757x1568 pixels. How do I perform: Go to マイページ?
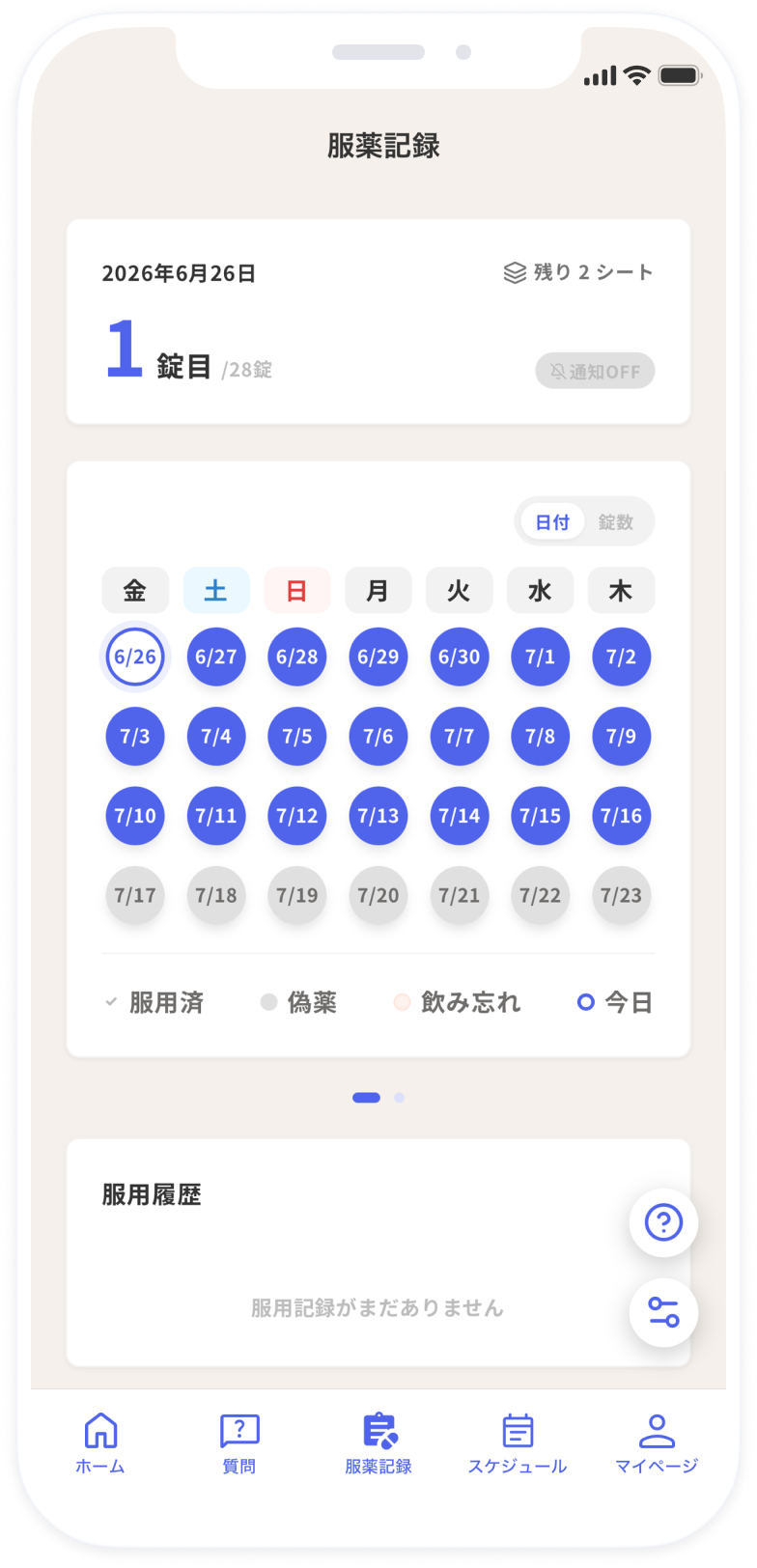coord(657,1443)
